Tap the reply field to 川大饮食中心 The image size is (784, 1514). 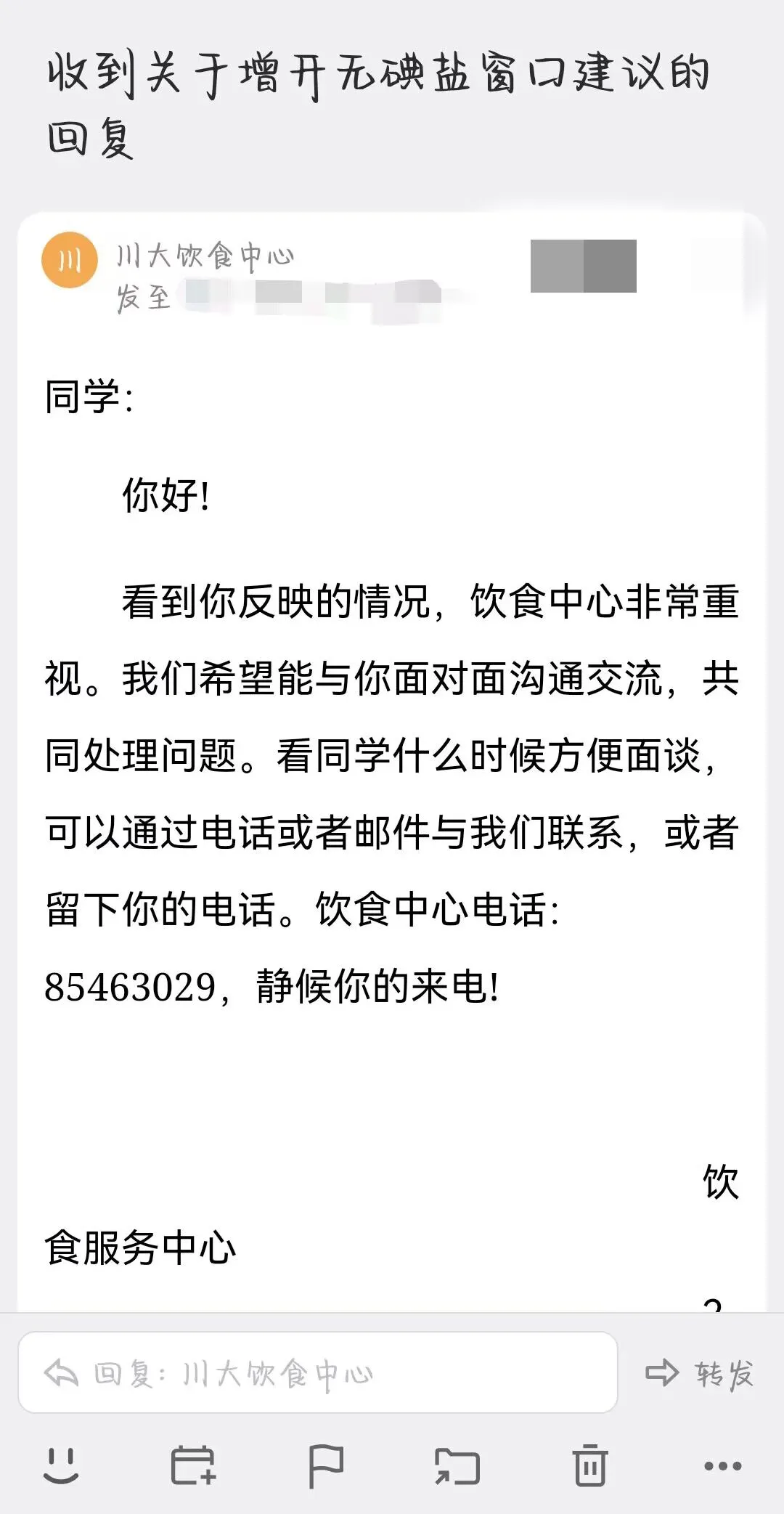click(317, 1372)
